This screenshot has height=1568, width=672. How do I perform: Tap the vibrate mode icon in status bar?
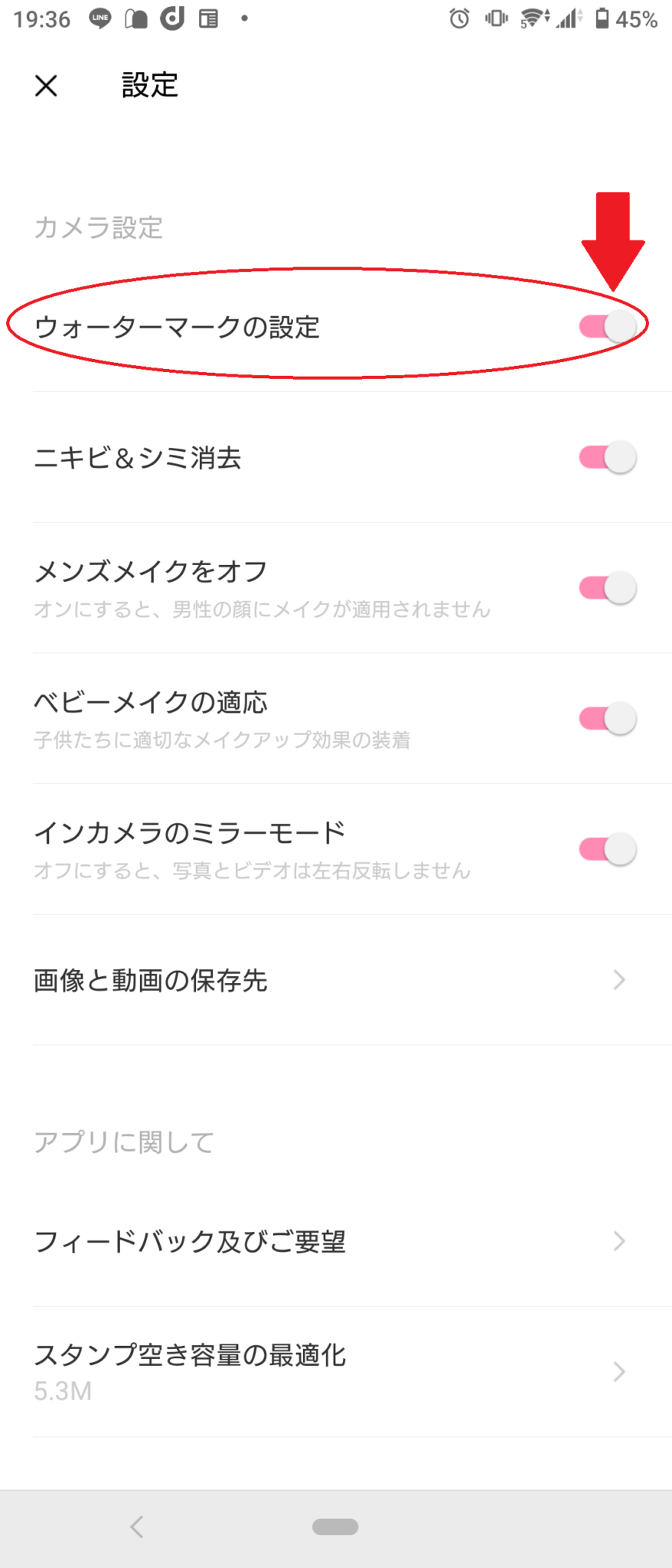pyautogui.click(x=496, y=19)
